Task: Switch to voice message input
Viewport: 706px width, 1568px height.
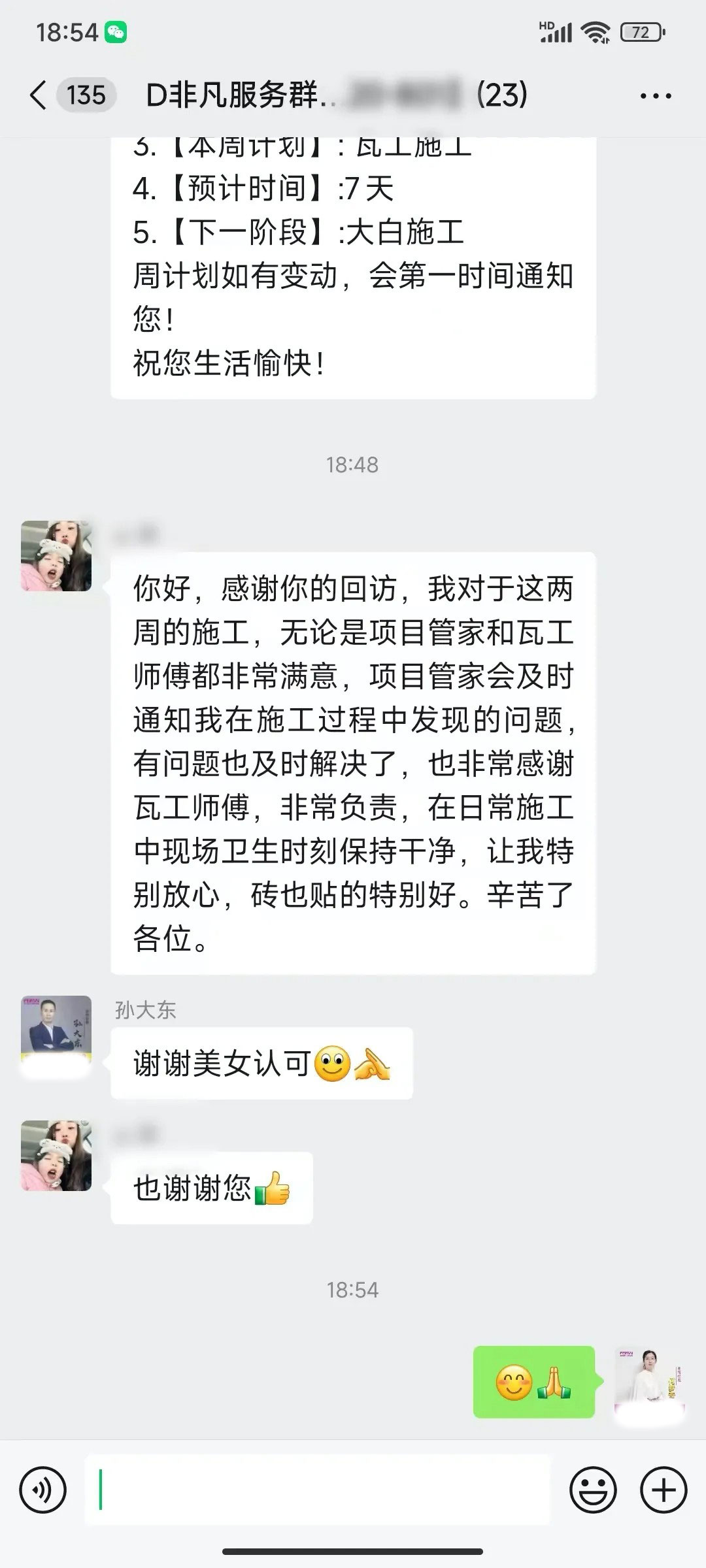Action: [43, 1490]
